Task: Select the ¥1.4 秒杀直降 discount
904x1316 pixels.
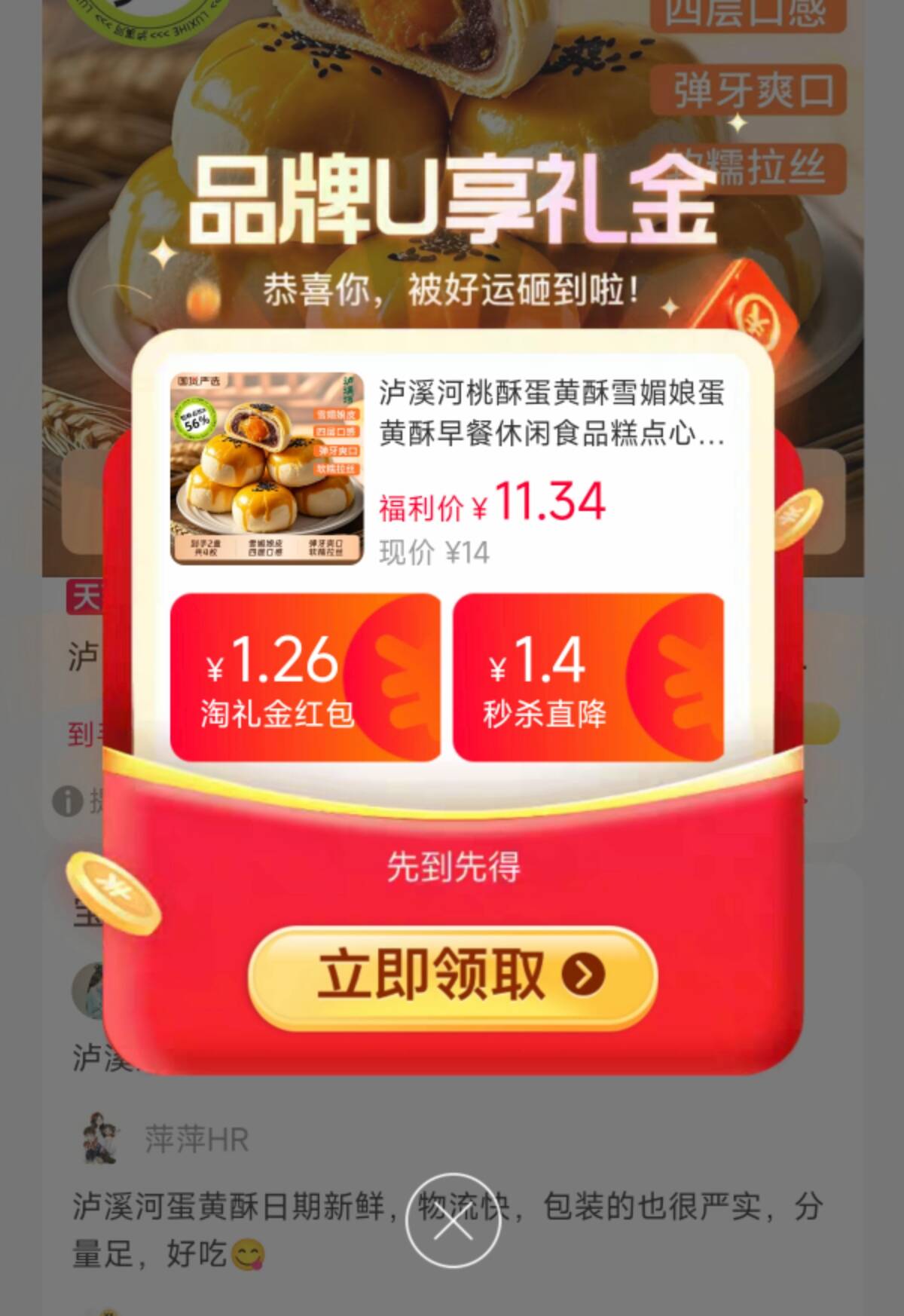Action: tap(588, 677)
